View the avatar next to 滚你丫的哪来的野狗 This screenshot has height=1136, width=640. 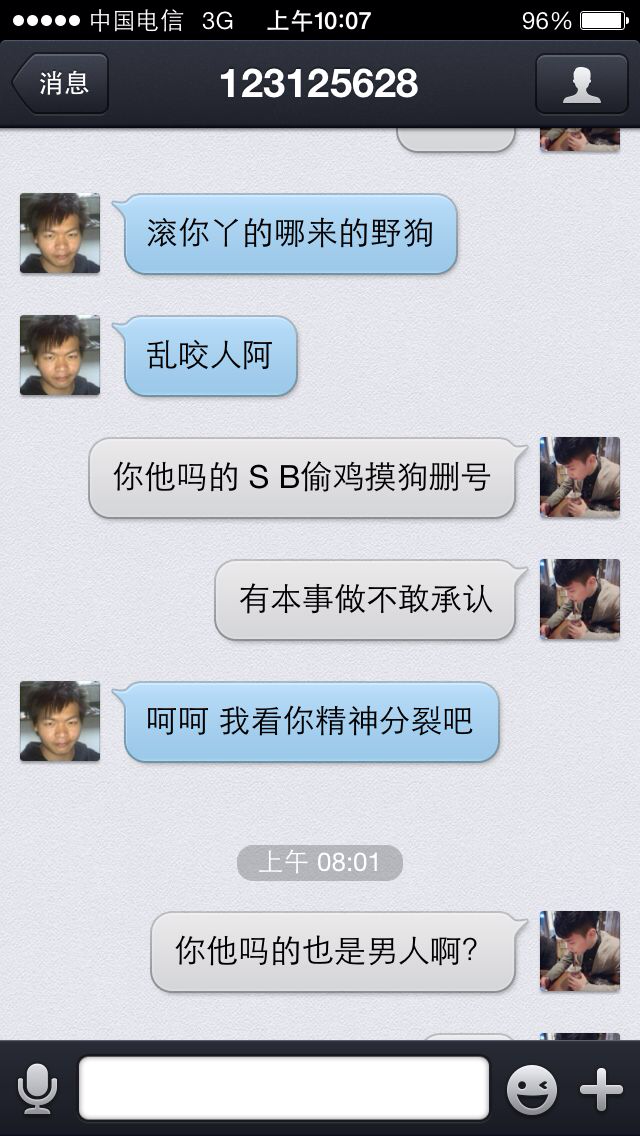coord(60,233)
